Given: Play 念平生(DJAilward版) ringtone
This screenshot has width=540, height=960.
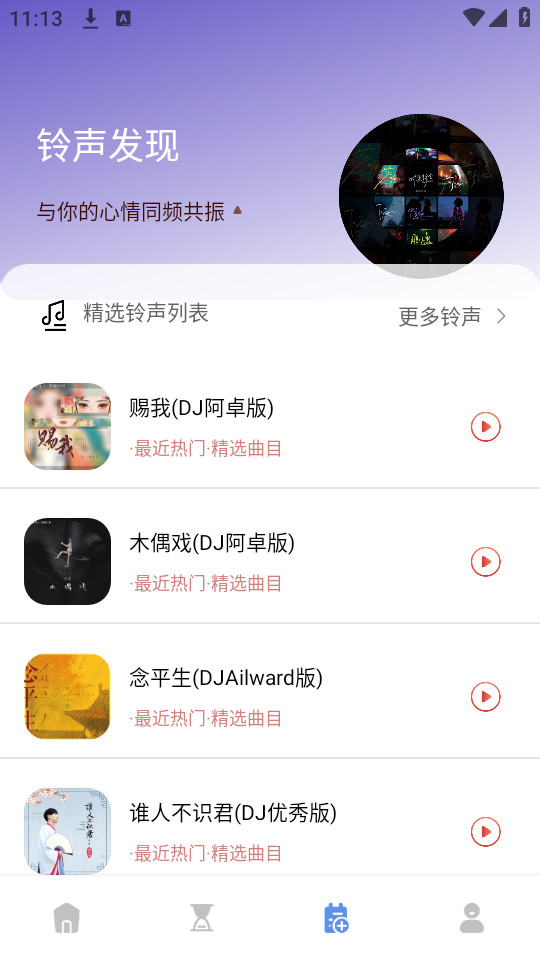Looking at the screenshot, I should [486, 697].
